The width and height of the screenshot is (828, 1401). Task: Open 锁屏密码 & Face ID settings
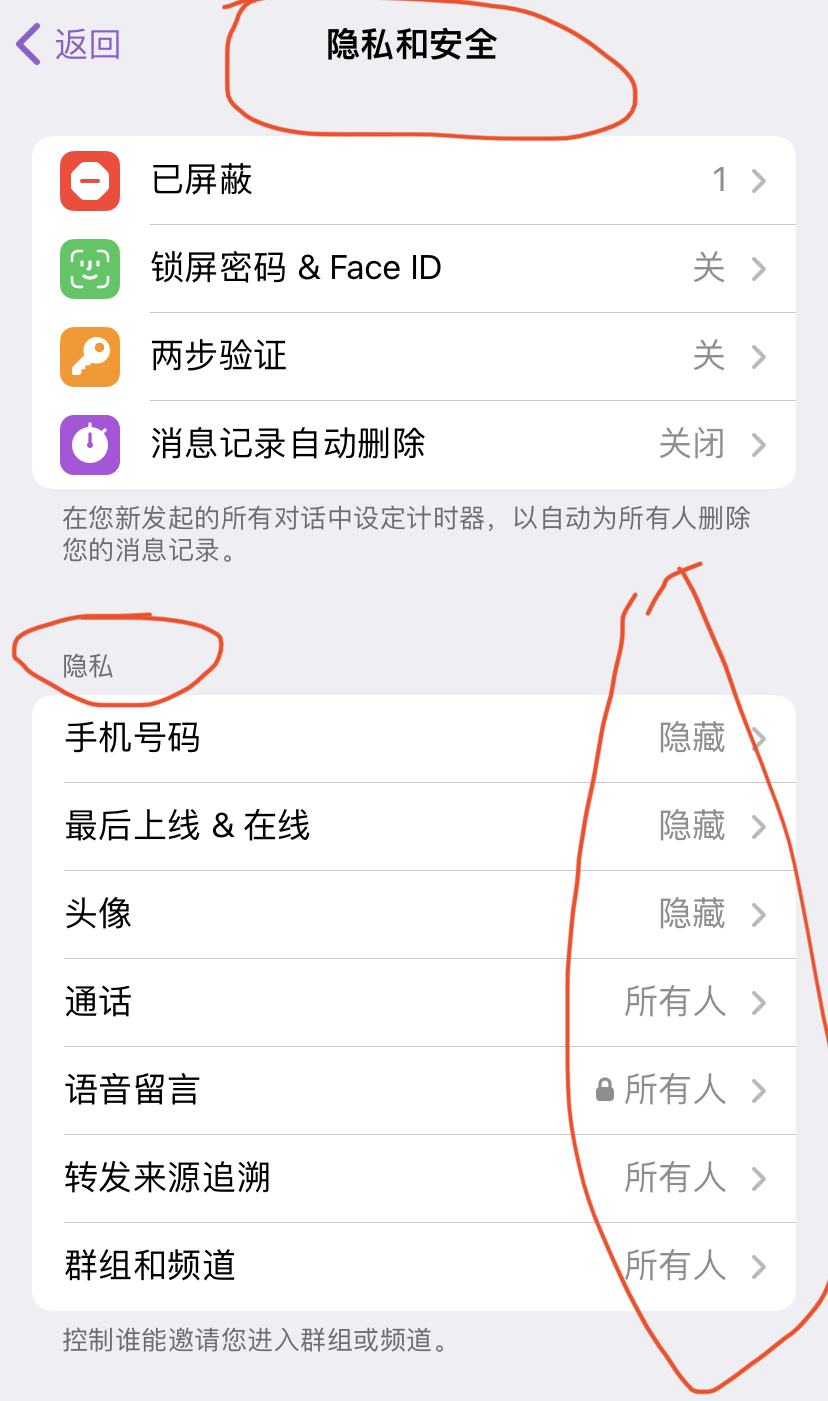click(x=414, y=268)
